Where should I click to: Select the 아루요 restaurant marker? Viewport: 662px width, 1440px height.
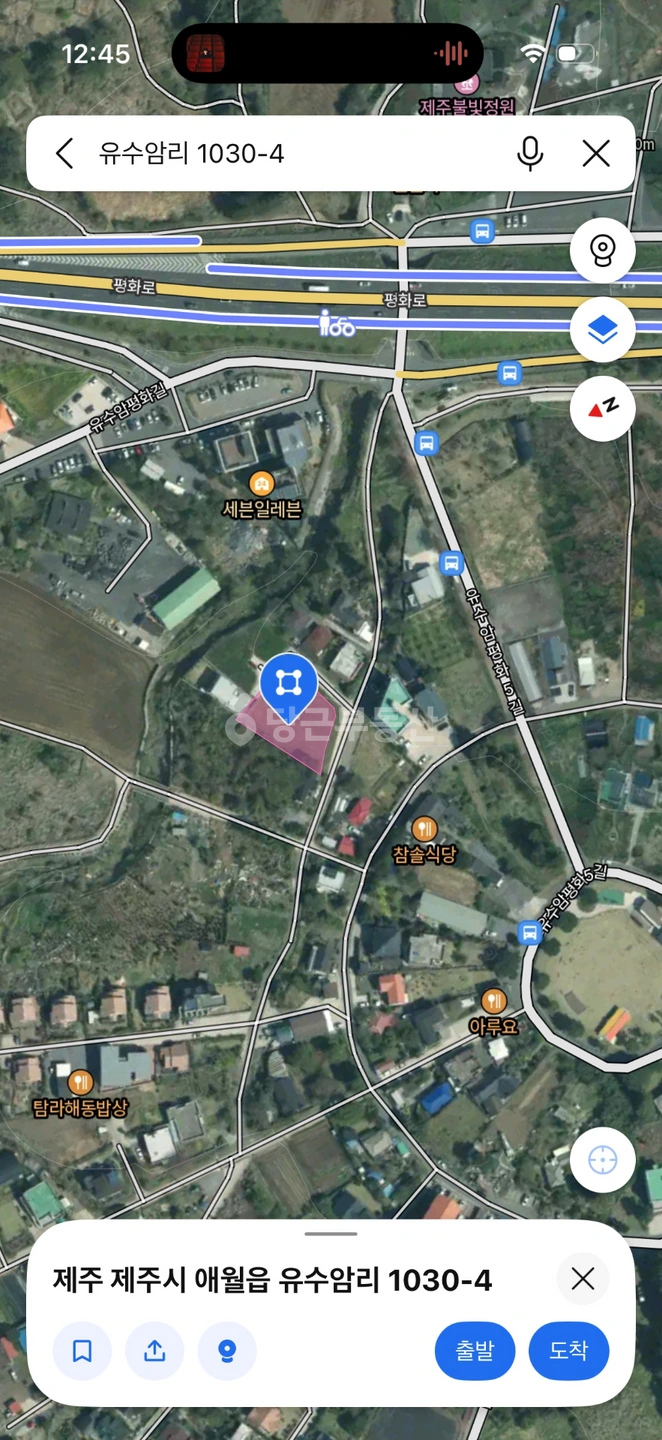point(493,1001)
